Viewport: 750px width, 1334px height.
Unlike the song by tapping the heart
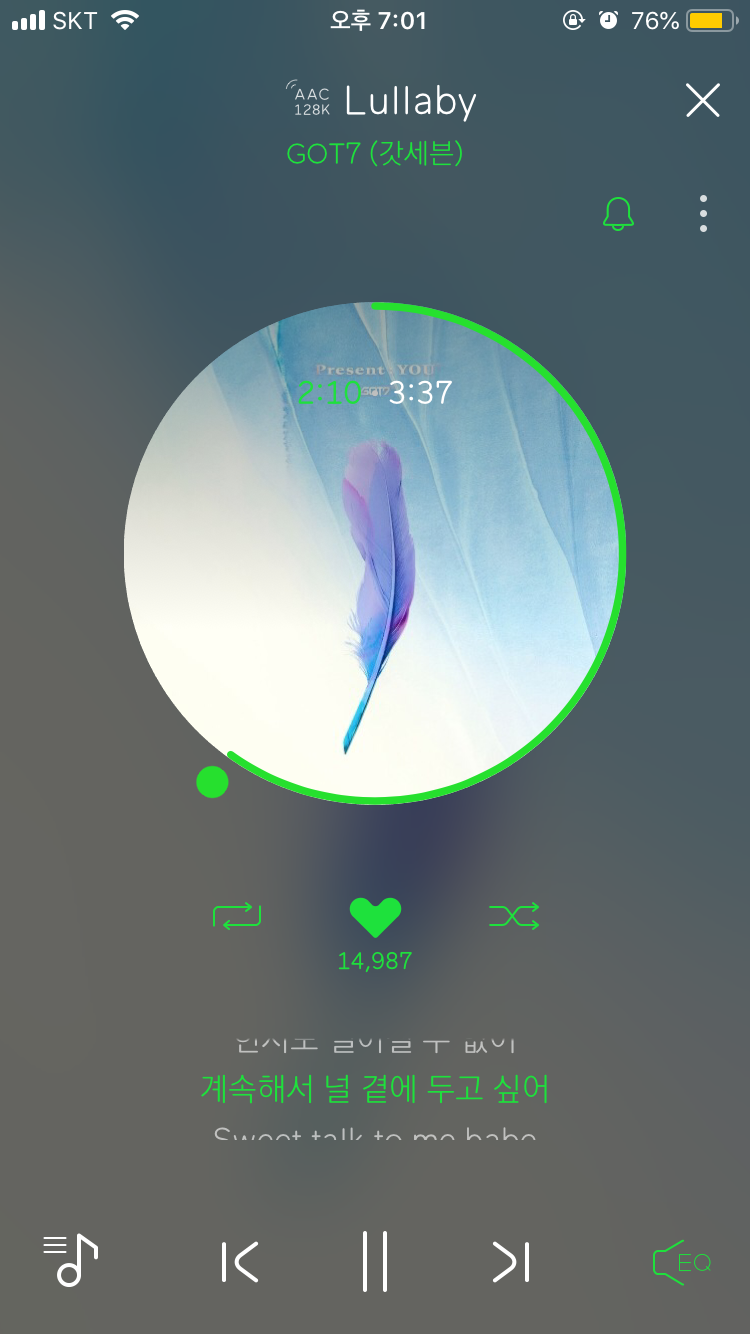[375, 913]
